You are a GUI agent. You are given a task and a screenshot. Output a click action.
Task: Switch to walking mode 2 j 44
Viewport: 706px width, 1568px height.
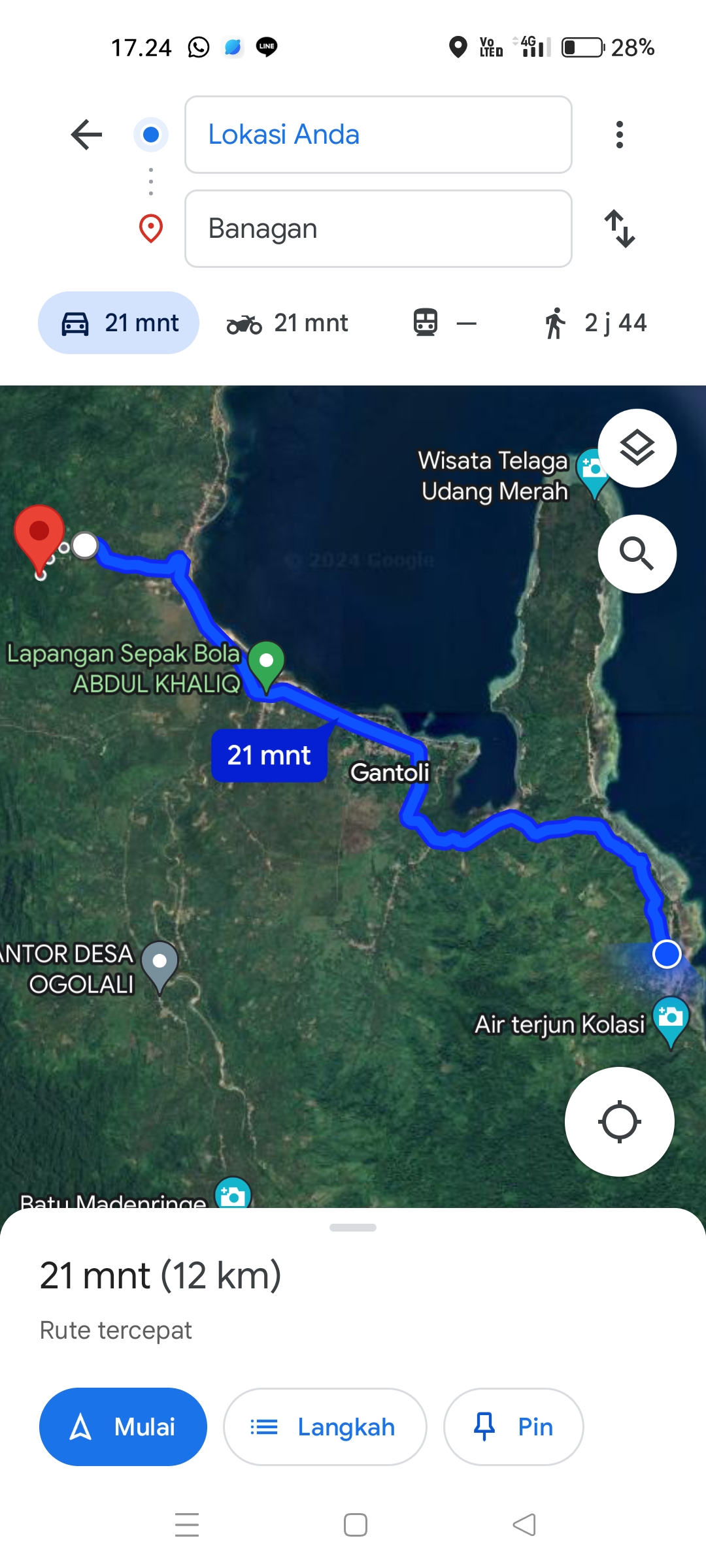[595, 323]
